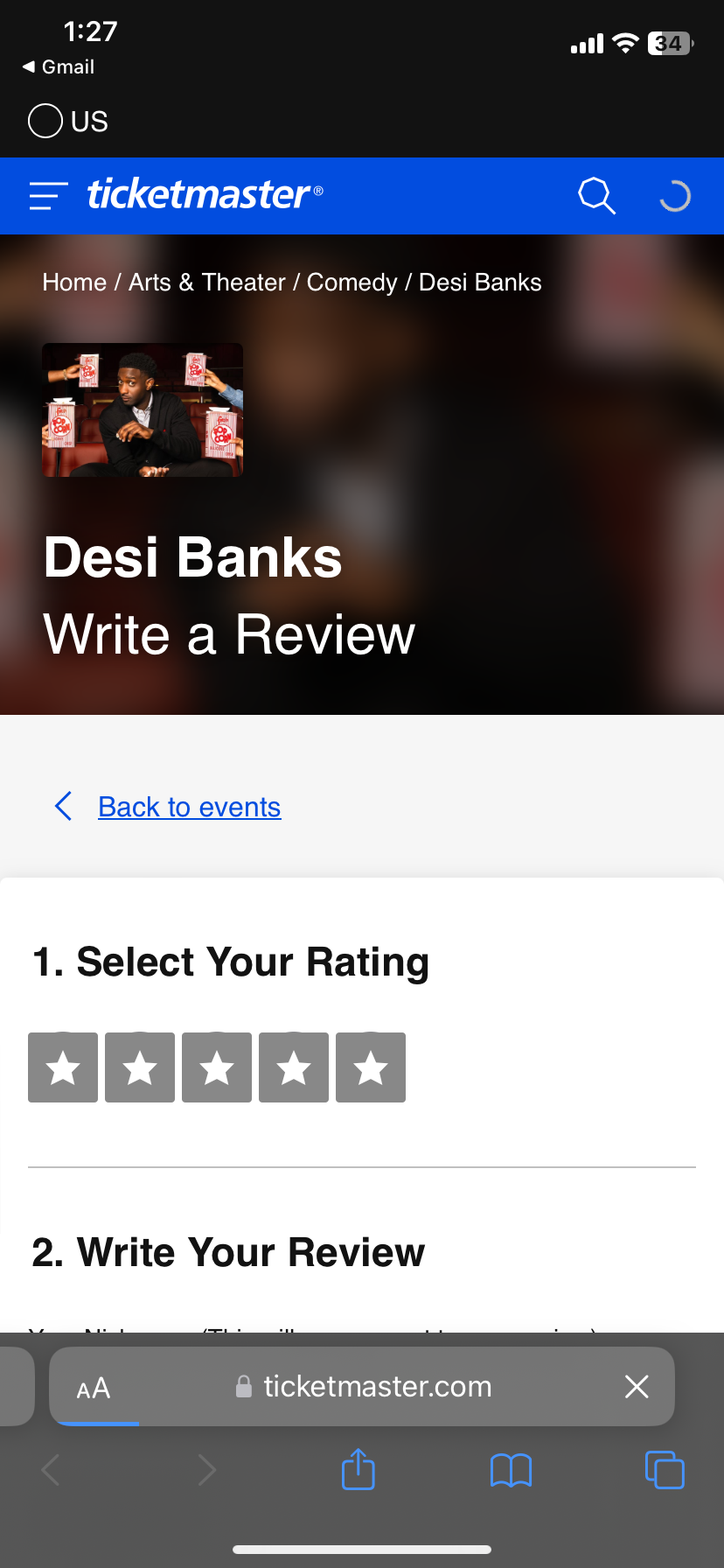724x1568 pixels.
Task: Open Safari AA reader options
Action: tap(94, 1388)
